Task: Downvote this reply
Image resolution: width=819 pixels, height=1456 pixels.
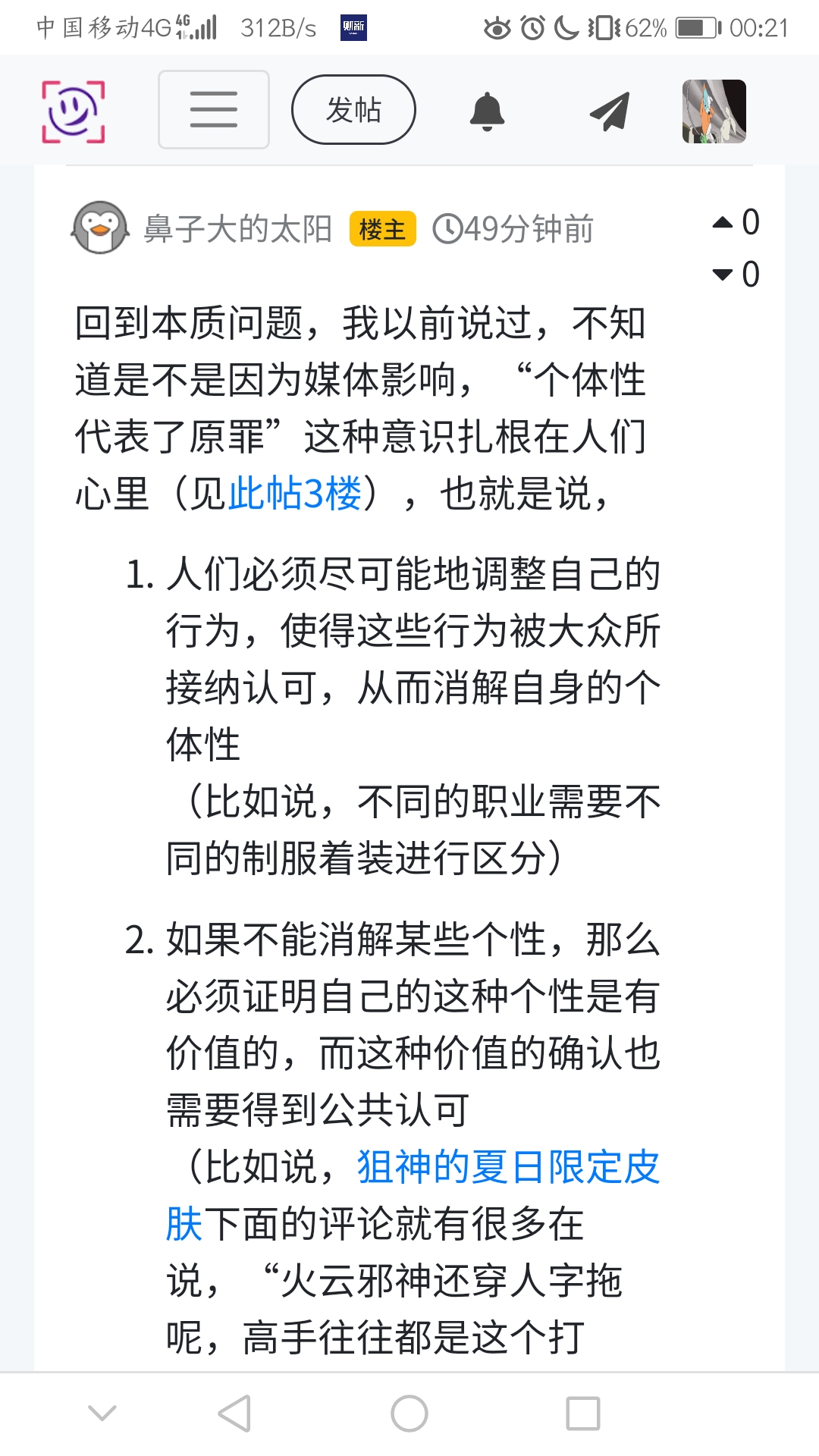Action: point(723,275)
